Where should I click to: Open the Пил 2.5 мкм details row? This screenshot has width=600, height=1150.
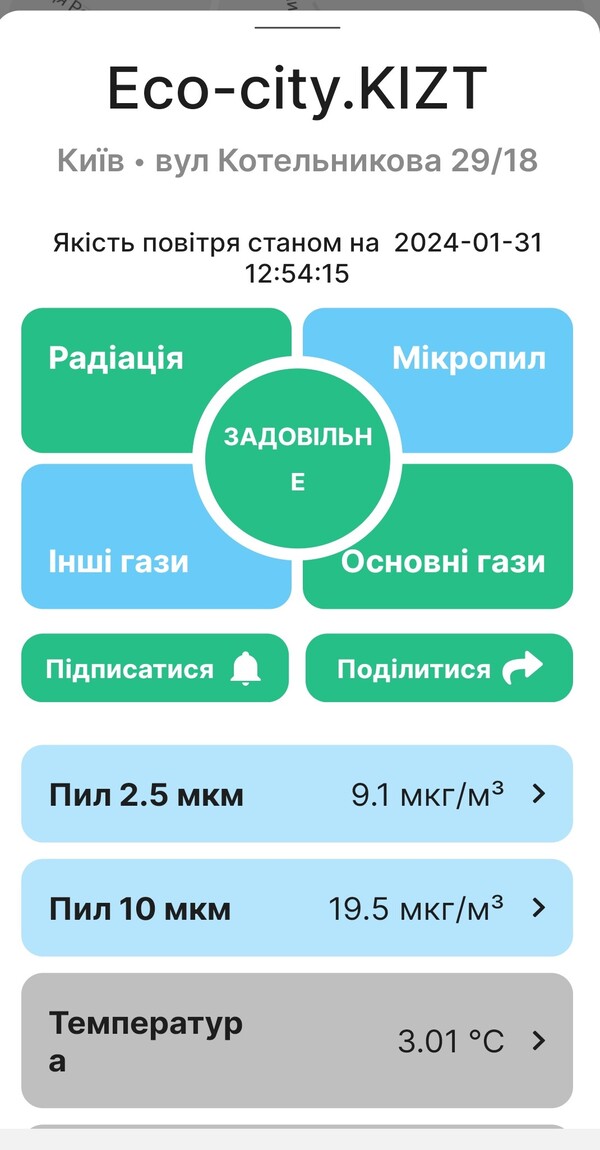click(x=296, y=795)
